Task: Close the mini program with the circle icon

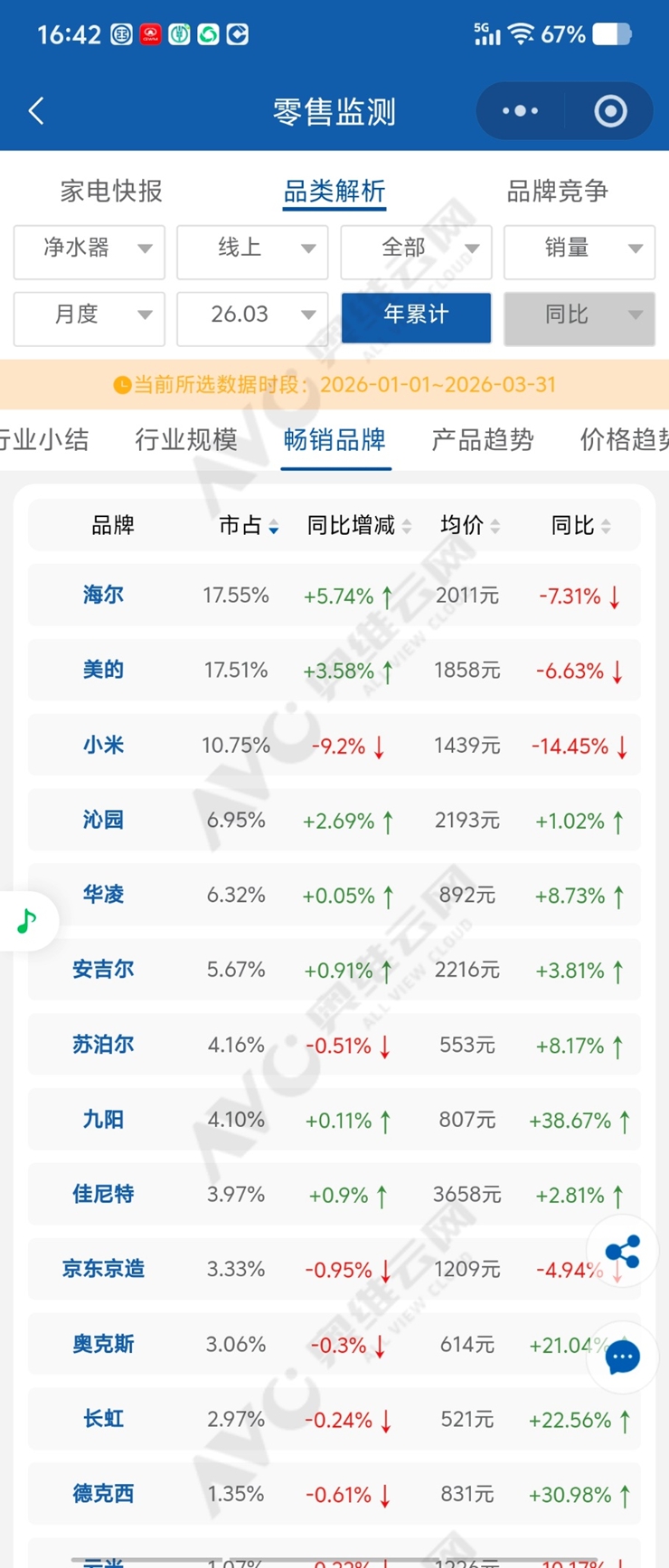Action: (610, 111)
